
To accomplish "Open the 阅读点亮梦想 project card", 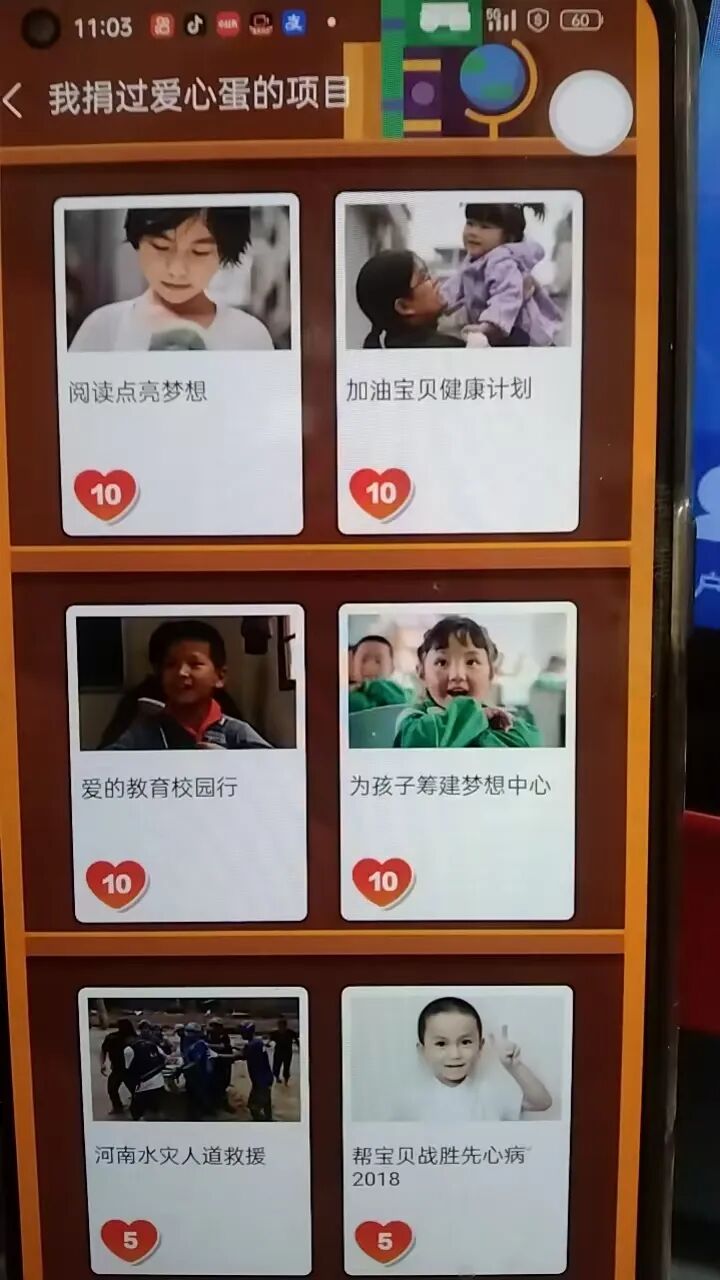I will tap(179, 365).
